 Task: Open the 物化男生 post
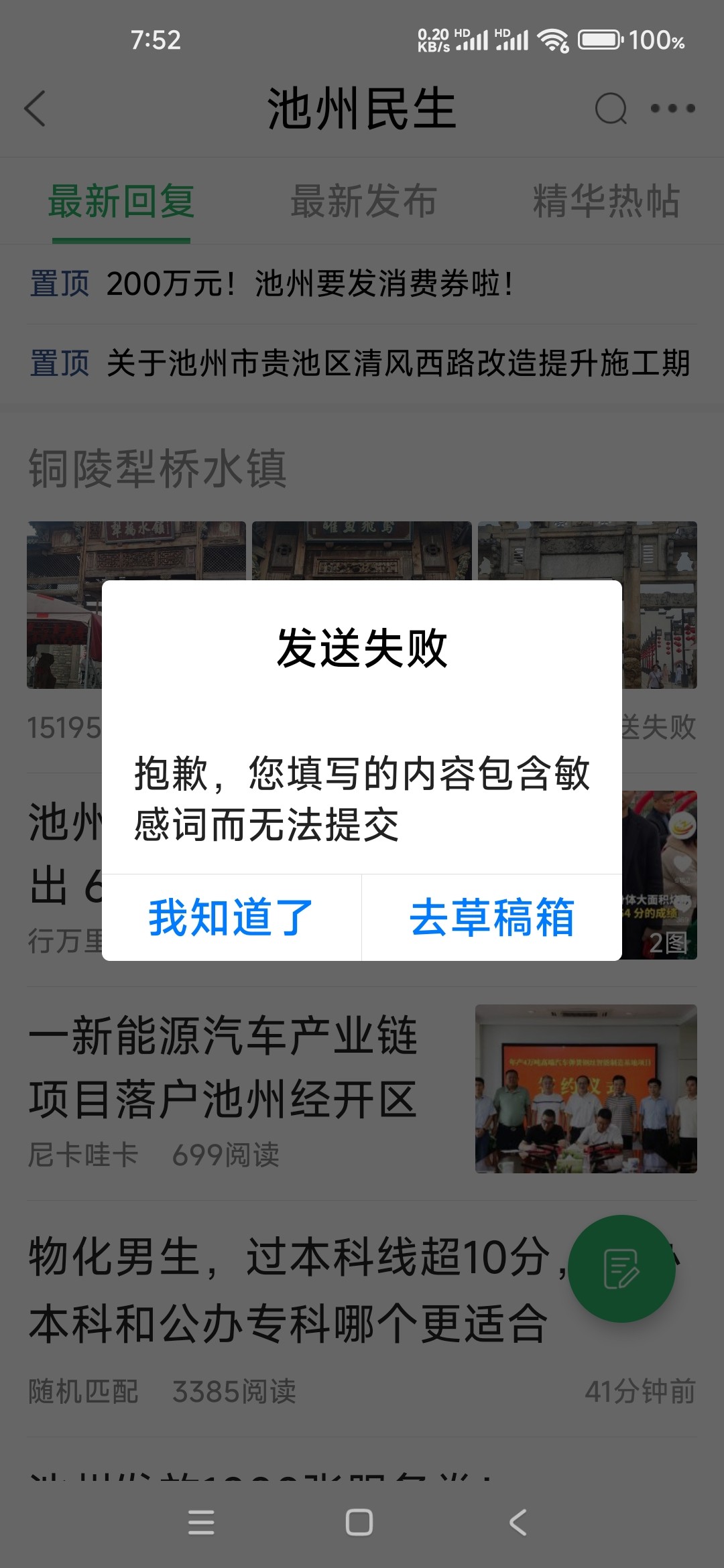pyautogui.click(x=288, y=1290)
